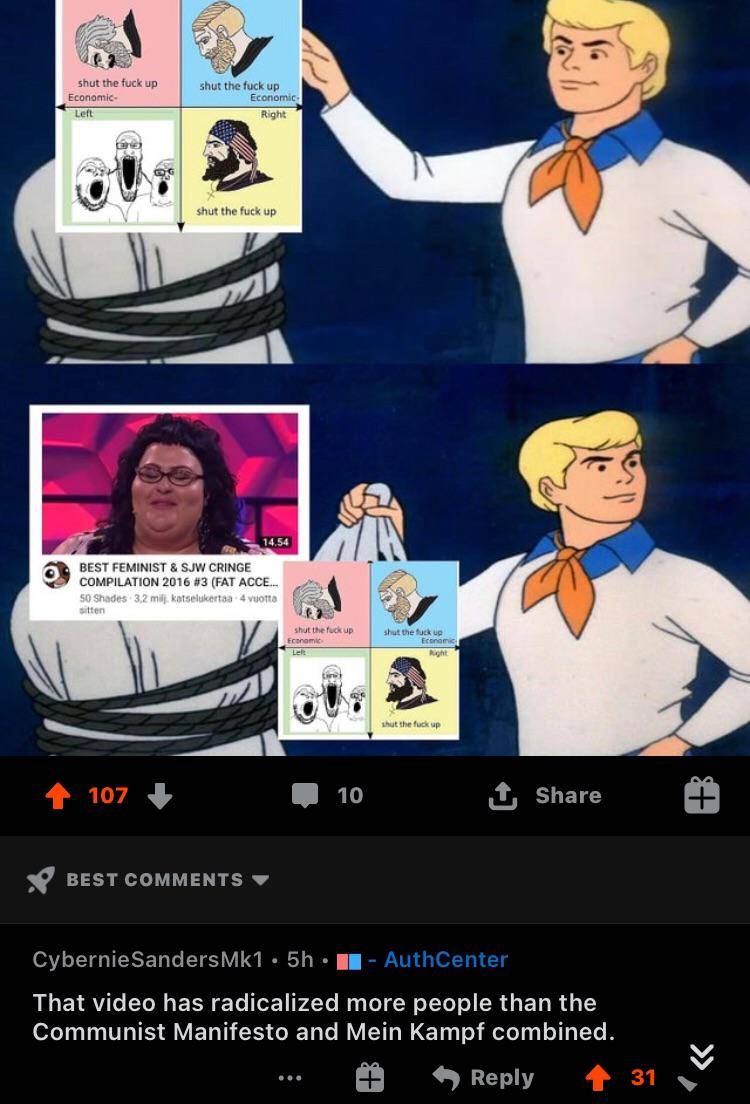The height and width of the screenshot is (1104, 750).
Task: Give an award to the post
Action: (x=701, y=796)
